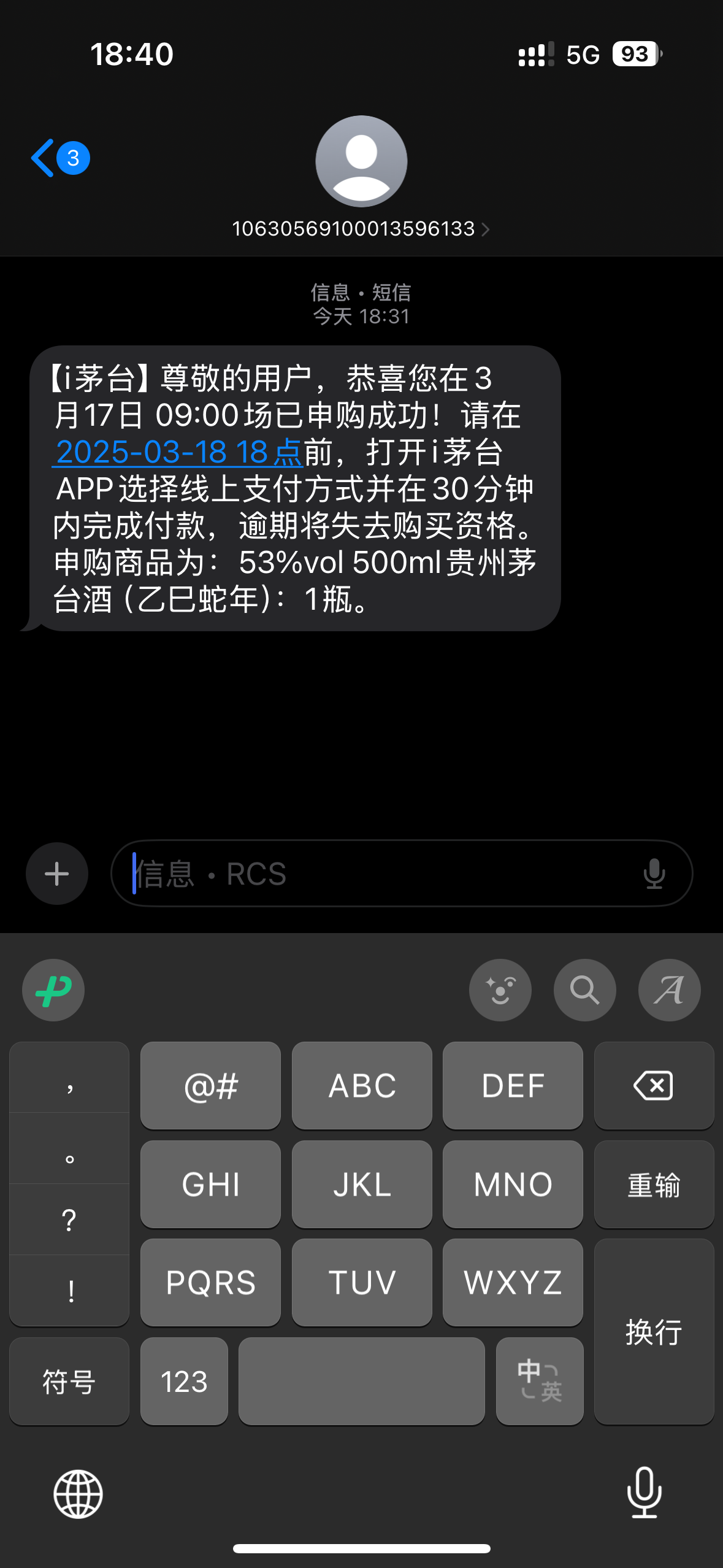Viewport: 723px width, 1568px height.
Task: Open the 符号 symbols keyboard
Action: (x=69, y=1382)
